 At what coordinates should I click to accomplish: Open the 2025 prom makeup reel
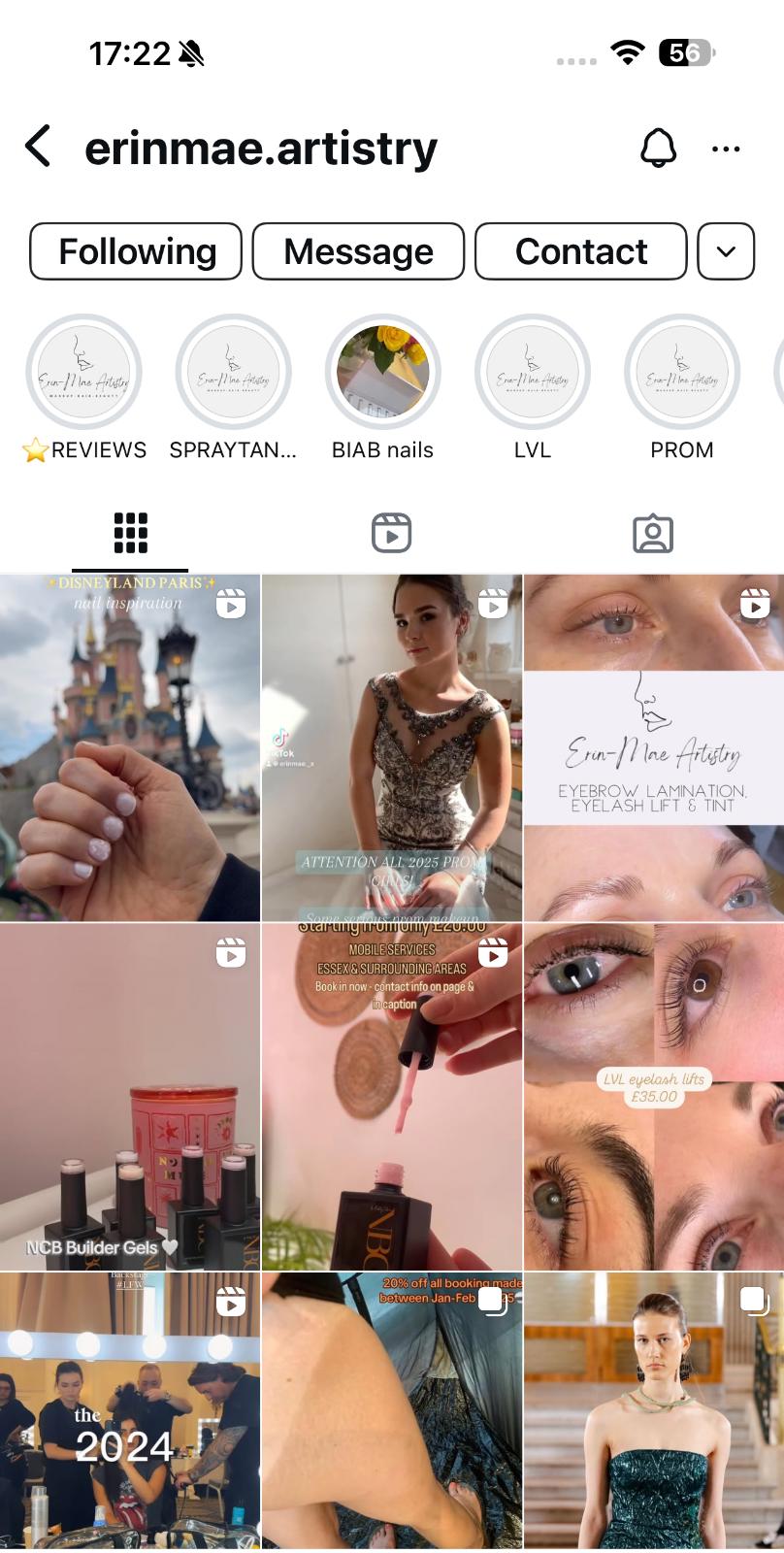(x=392, y=747)
